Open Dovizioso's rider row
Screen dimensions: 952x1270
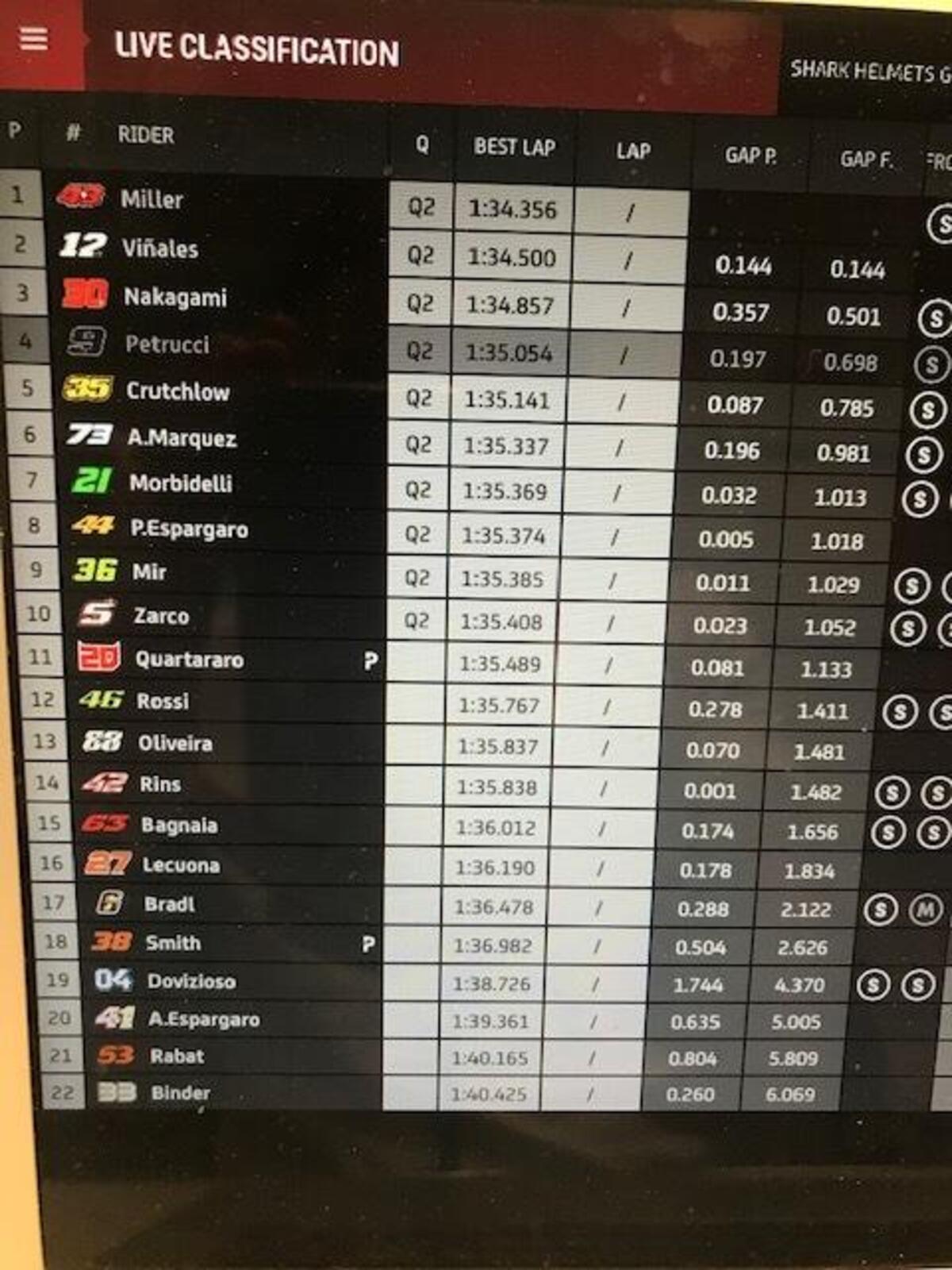click(x=191, y=982)
